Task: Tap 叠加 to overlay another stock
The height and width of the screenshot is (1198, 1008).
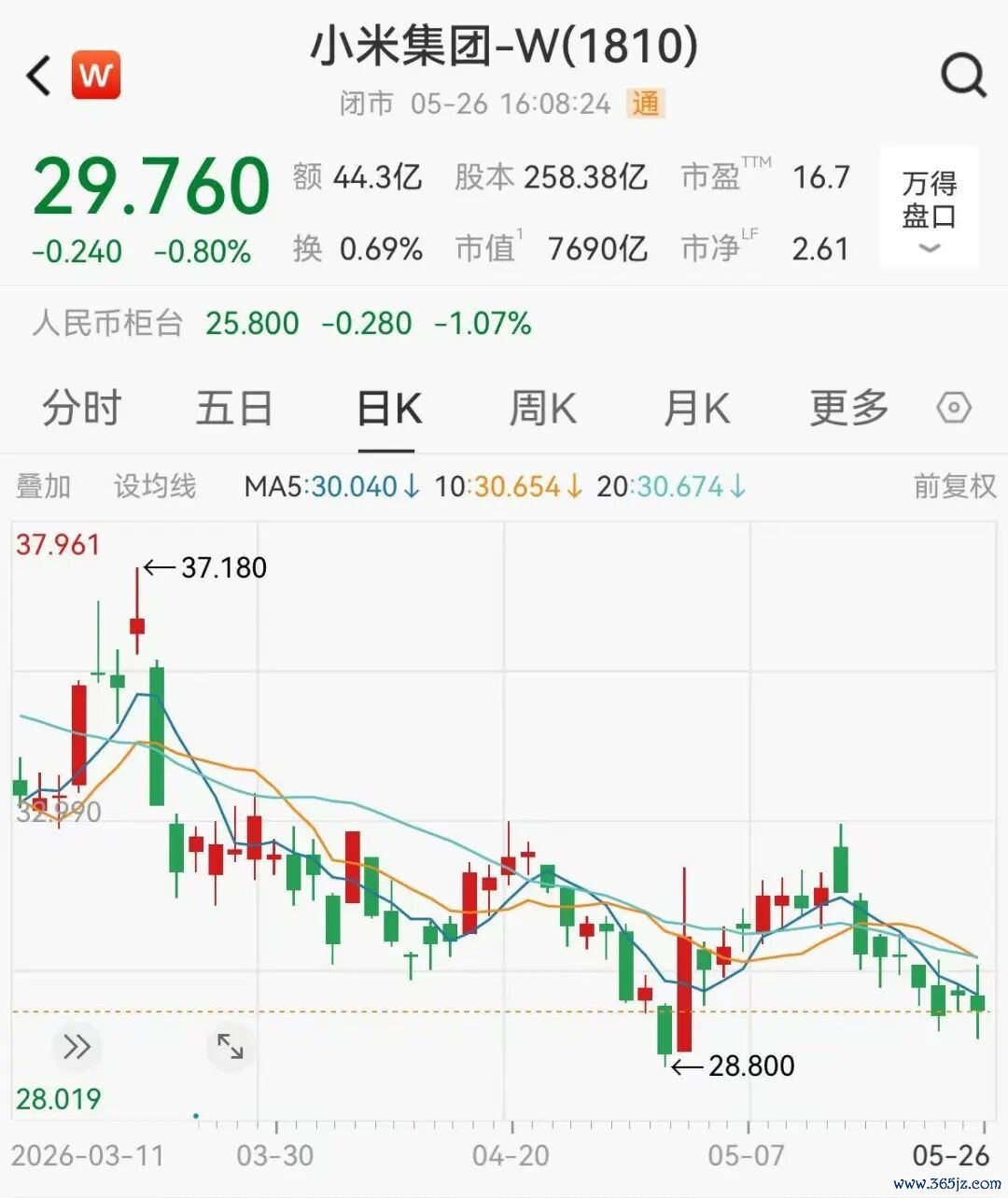Action: 44,486
